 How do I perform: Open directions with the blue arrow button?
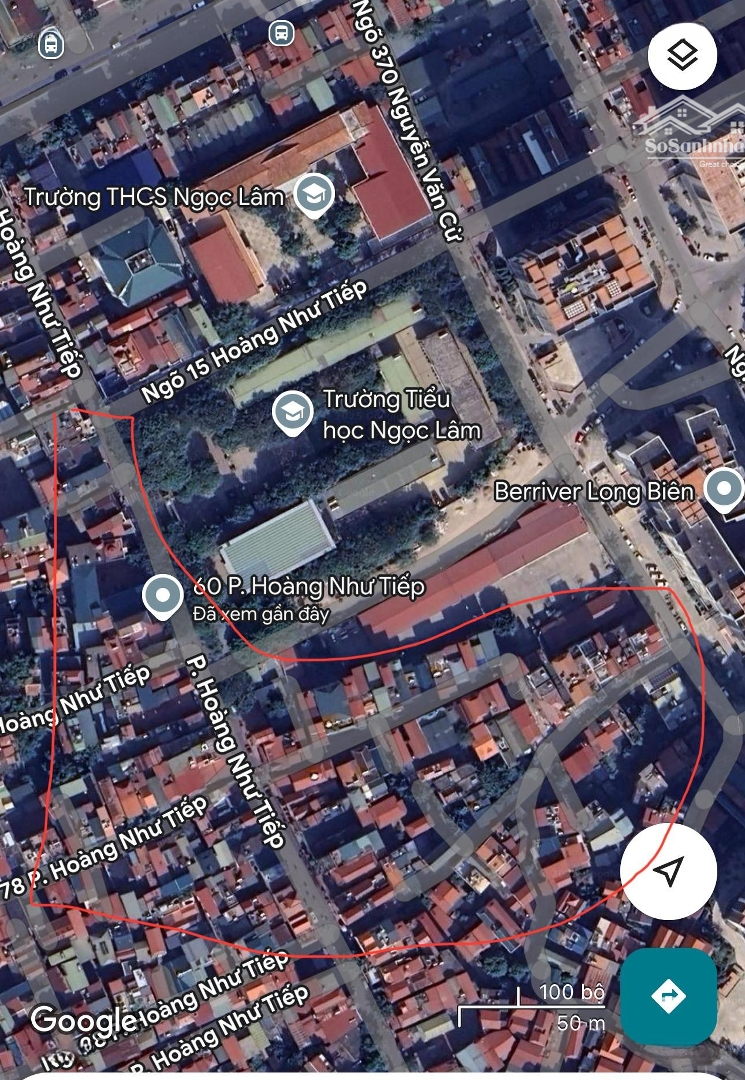pyautogui.click(x=668, y=996)
